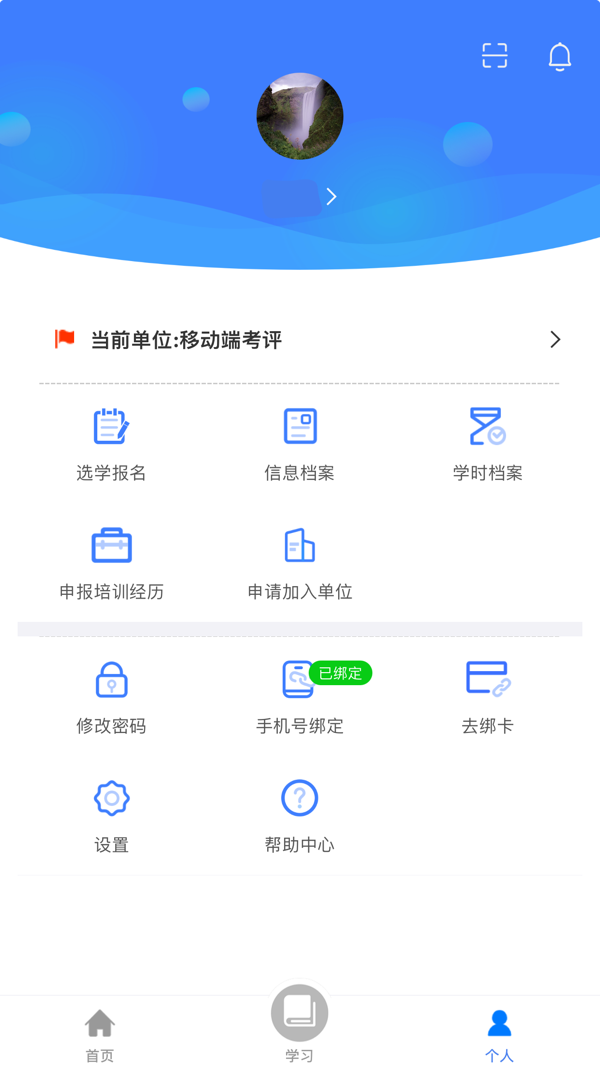Switch to the 首页 tab
This screenshot has width=600, height=1067.
100,1034
